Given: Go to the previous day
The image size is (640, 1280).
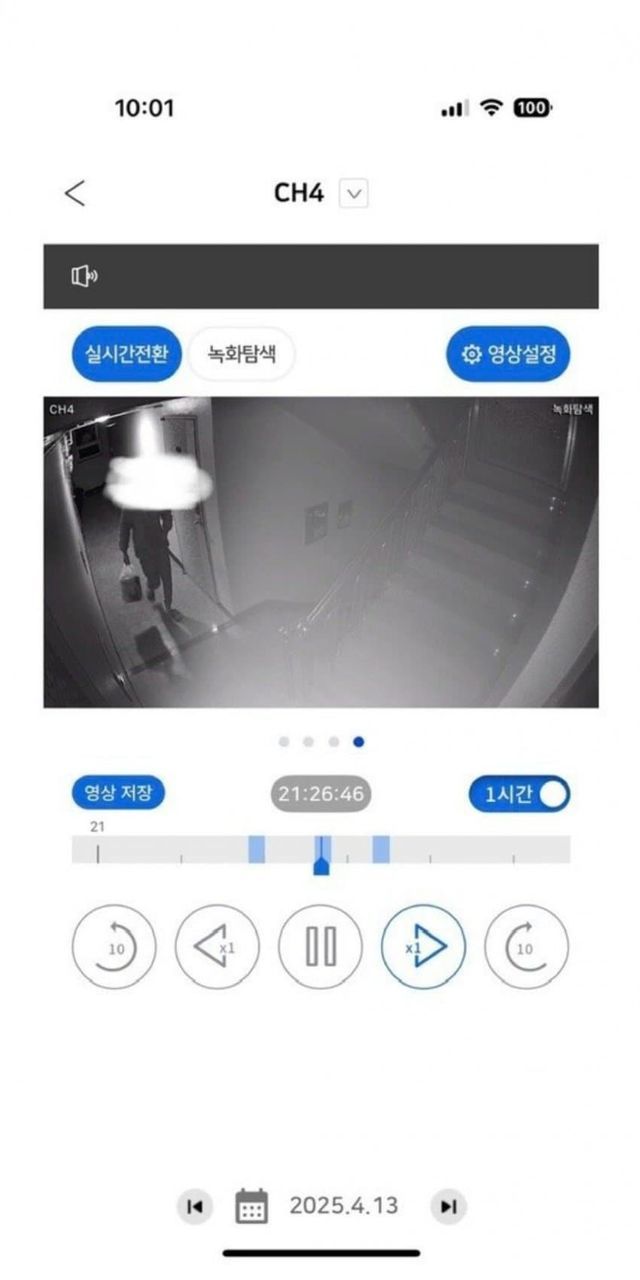Looking at the screenshot, I should [x=195, y=1206].
